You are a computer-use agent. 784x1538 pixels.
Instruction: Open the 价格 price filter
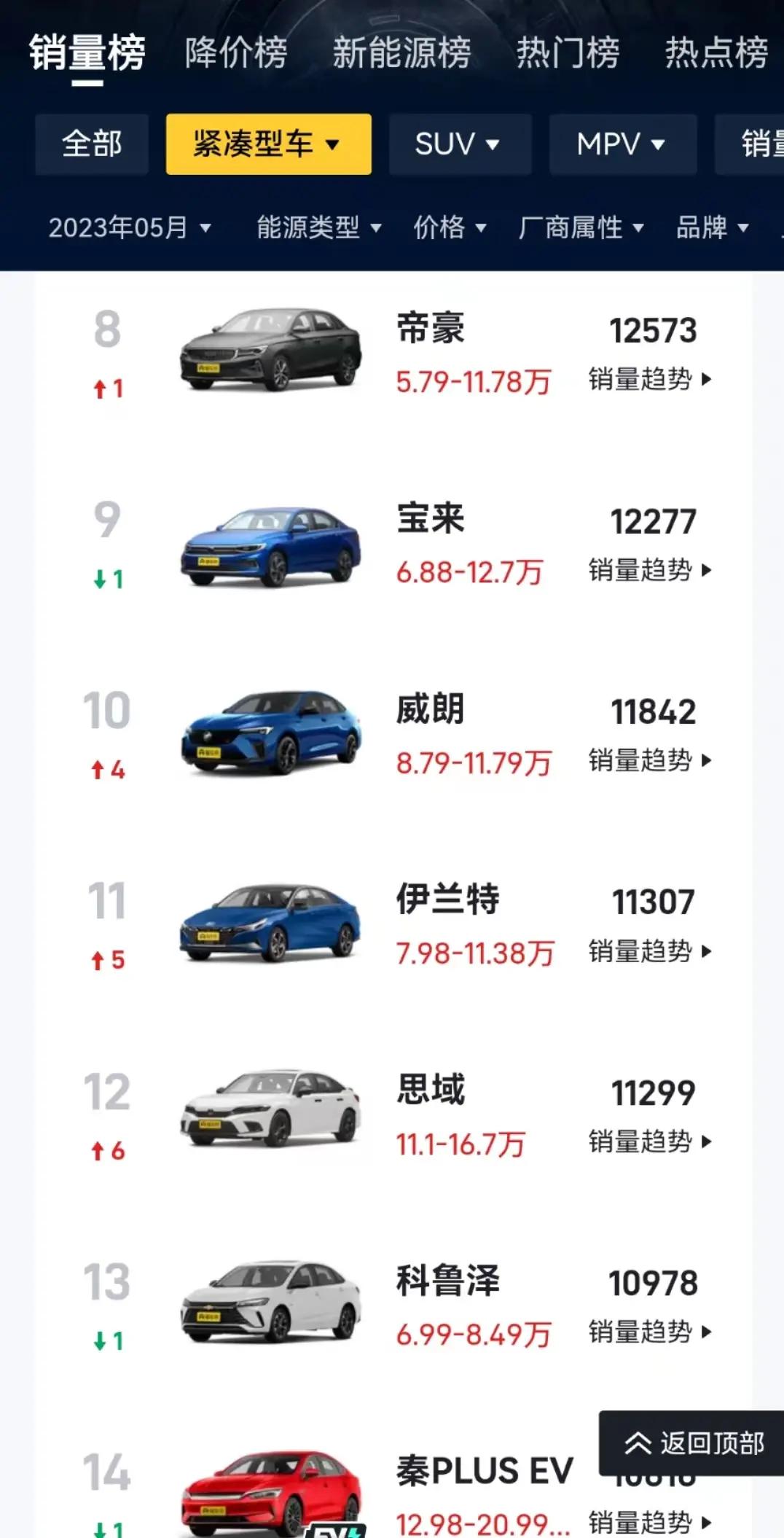(x=447, y=227)
